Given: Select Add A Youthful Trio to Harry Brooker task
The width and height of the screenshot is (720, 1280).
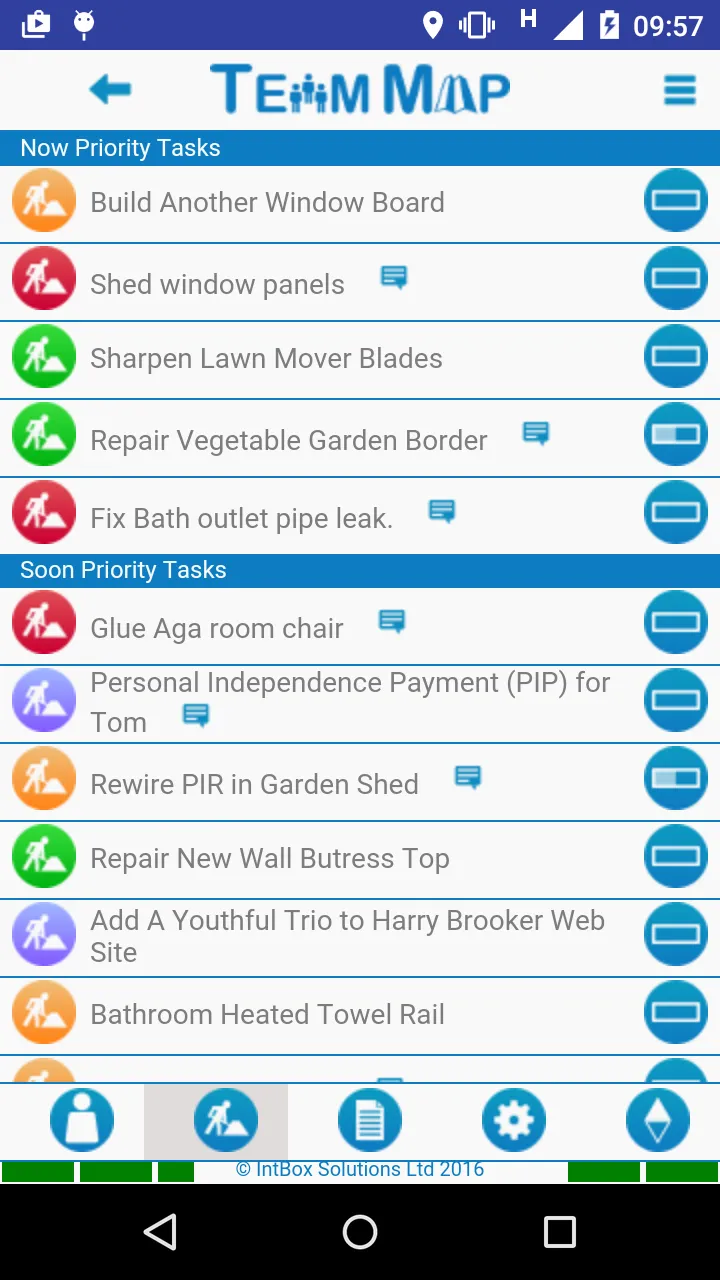Looking at the screenshot, I should 347,935.
